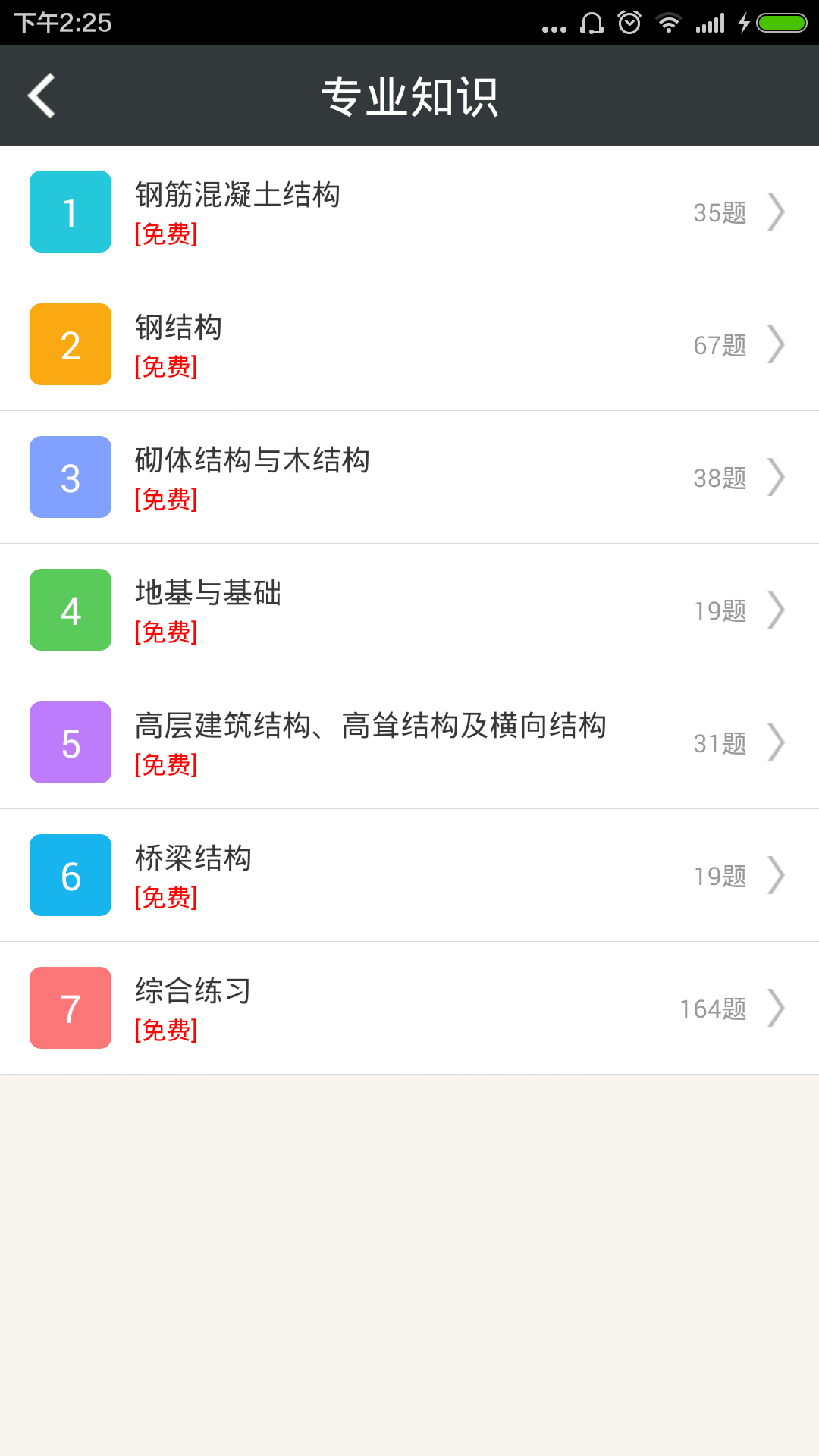Screen dimensions: 819x1456
Task: Start 综合练习 with 164题
Action: 409,1008
